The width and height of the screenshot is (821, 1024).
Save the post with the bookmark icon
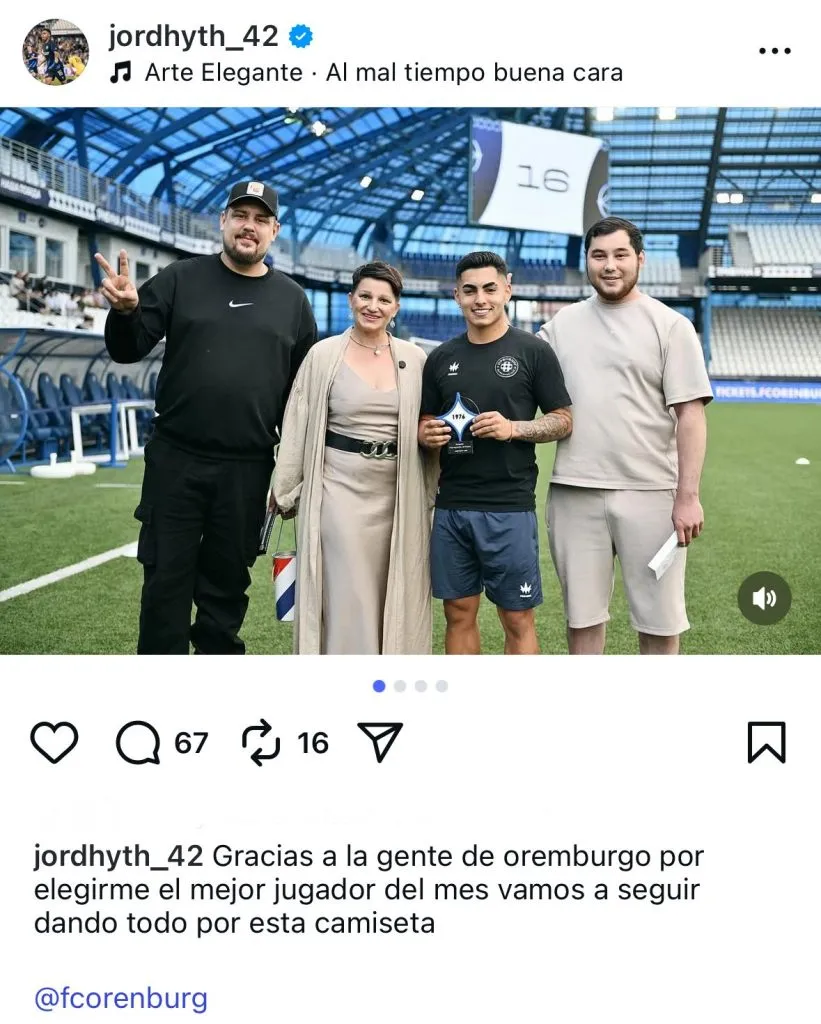[766, 742]
